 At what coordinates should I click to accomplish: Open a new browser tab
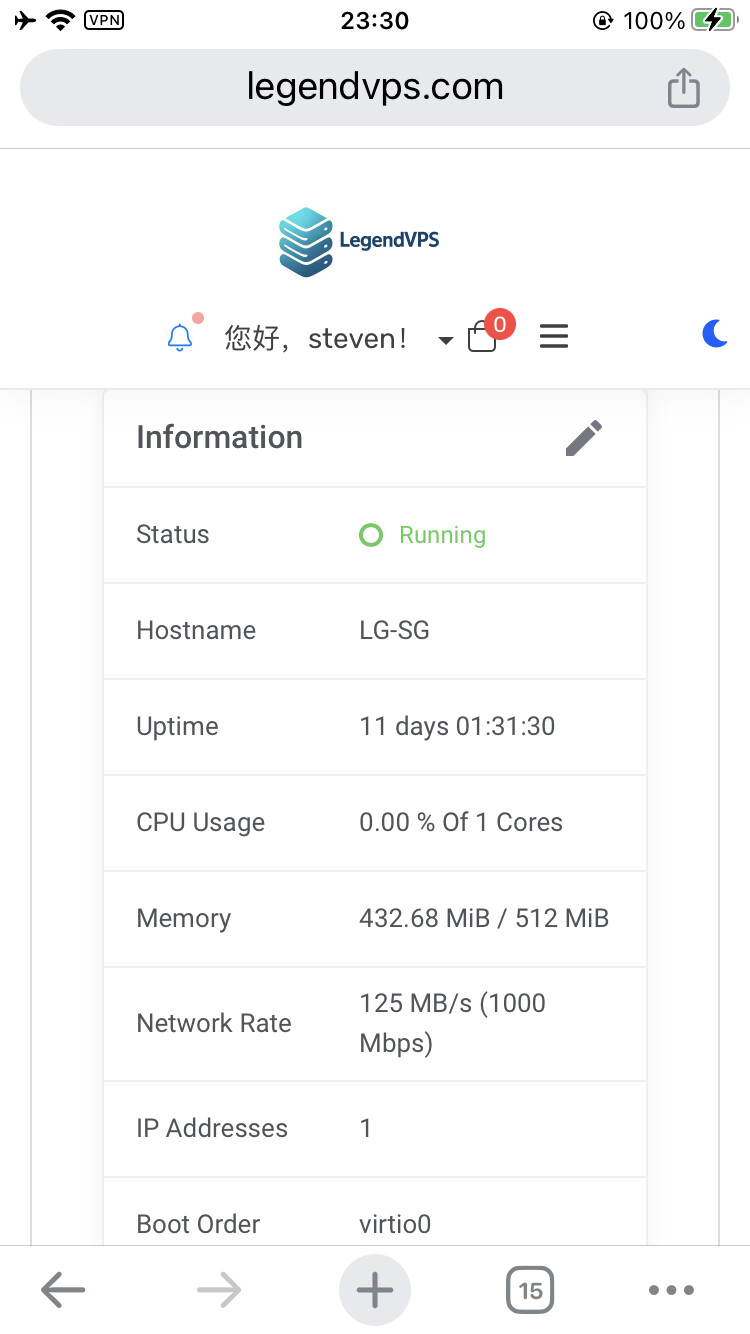coord(375,1290)
